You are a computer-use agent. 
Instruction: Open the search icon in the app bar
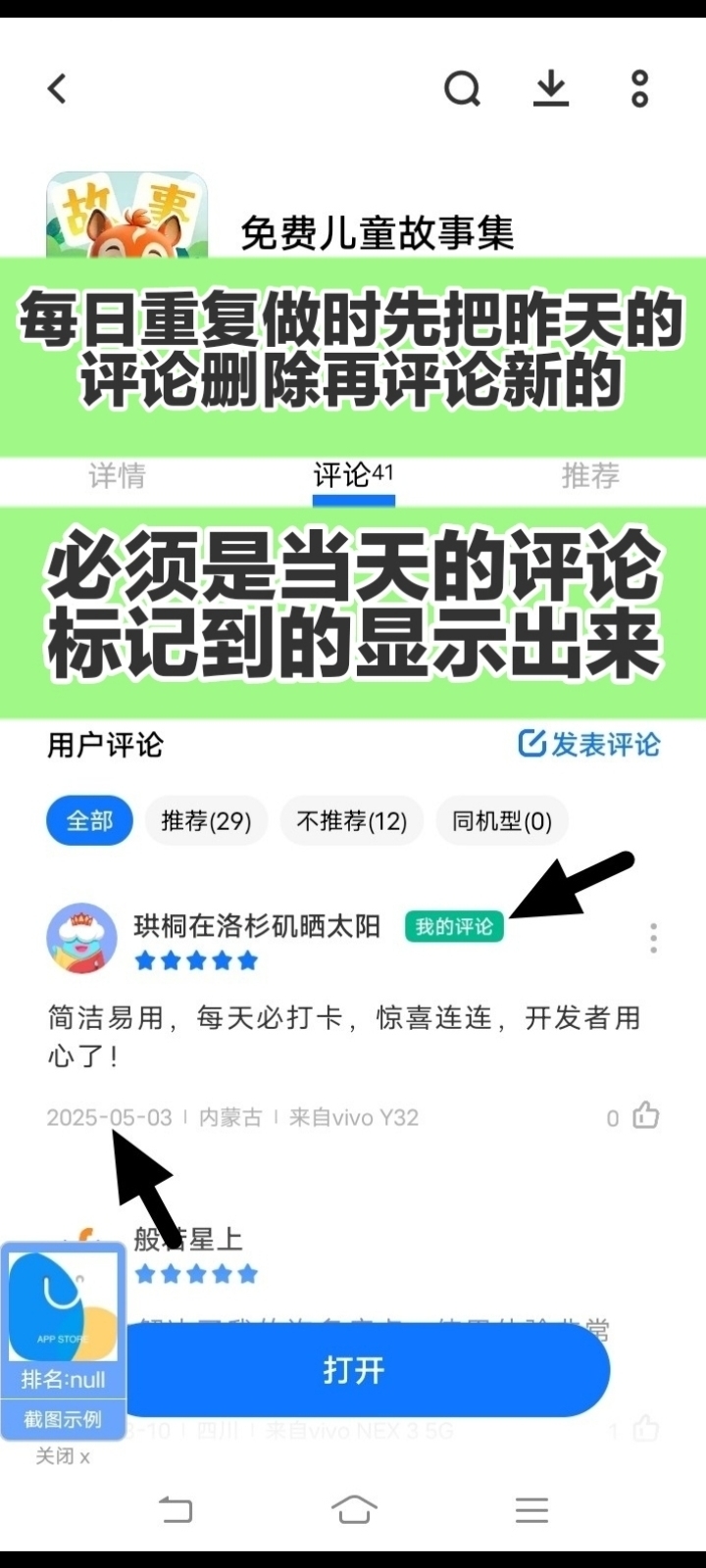pos(463,89)
